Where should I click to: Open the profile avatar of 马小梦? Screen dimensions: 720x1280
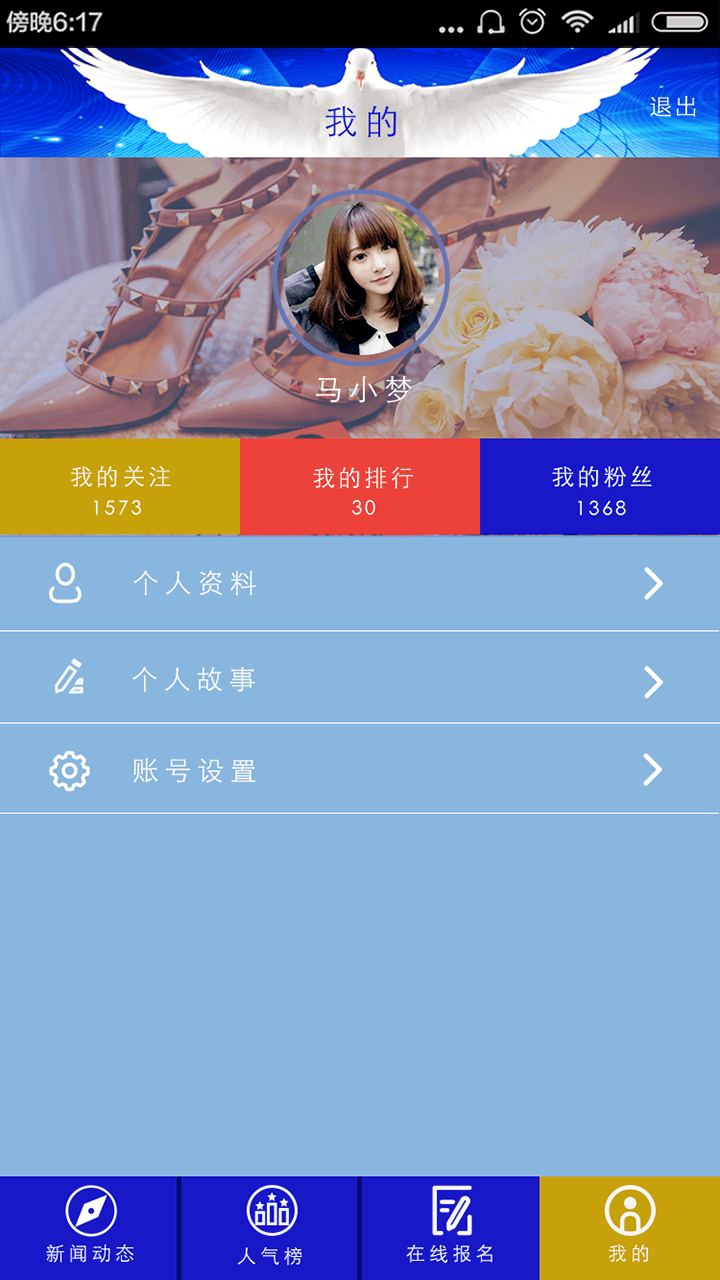[361, 277]
